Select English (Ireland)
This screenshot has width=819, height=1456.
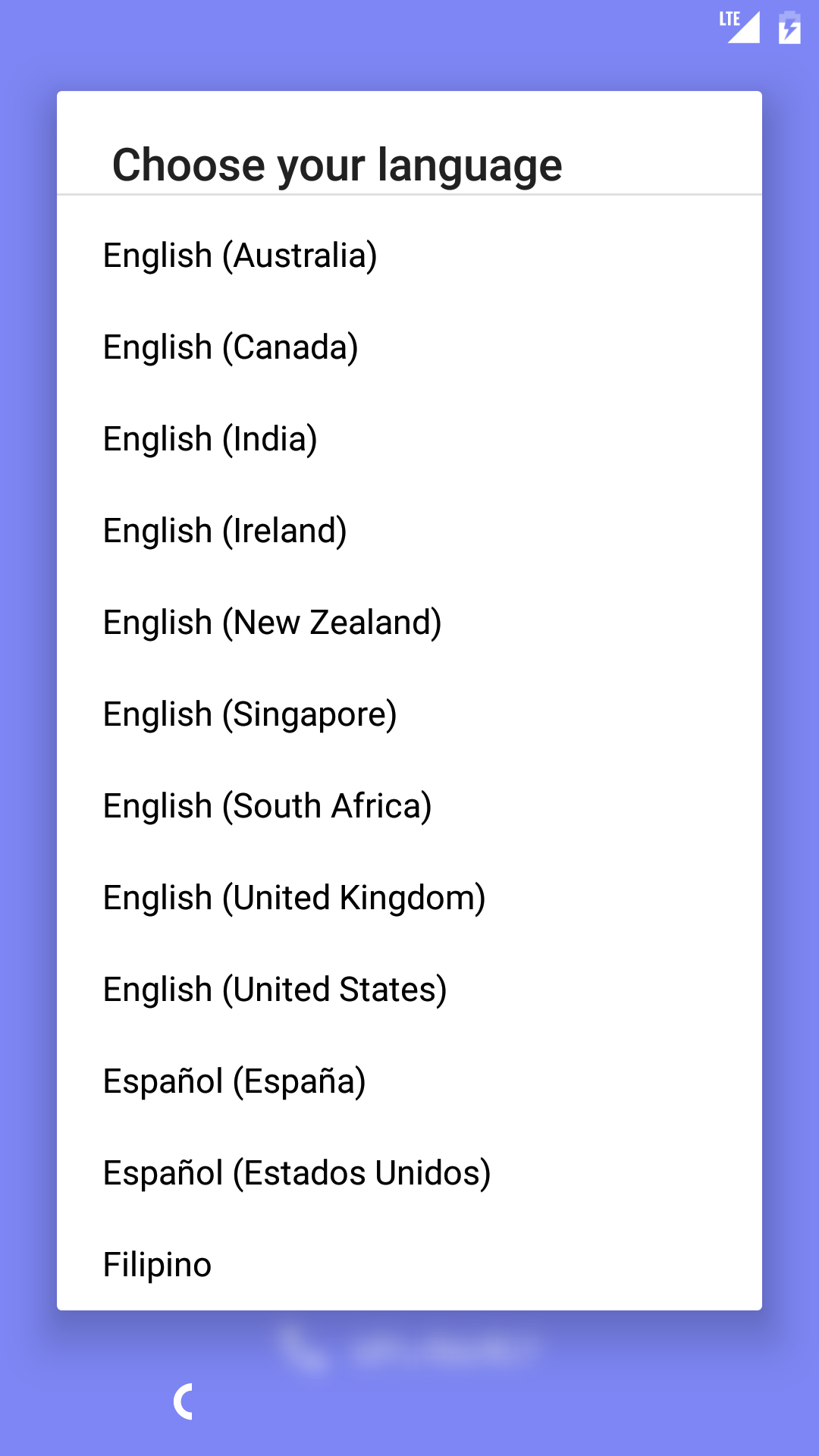pyautogui.click(x=409, y=531)
